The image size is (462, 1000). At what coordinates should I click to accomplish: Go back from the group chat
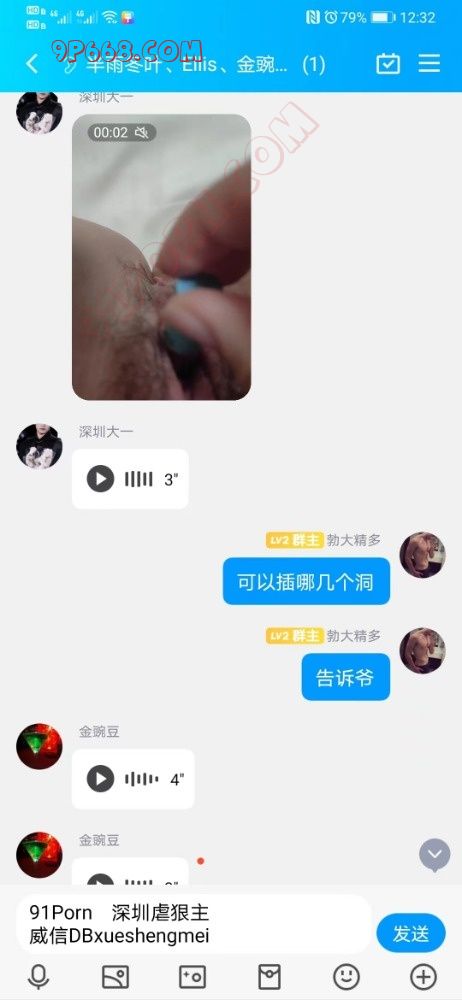32,64
